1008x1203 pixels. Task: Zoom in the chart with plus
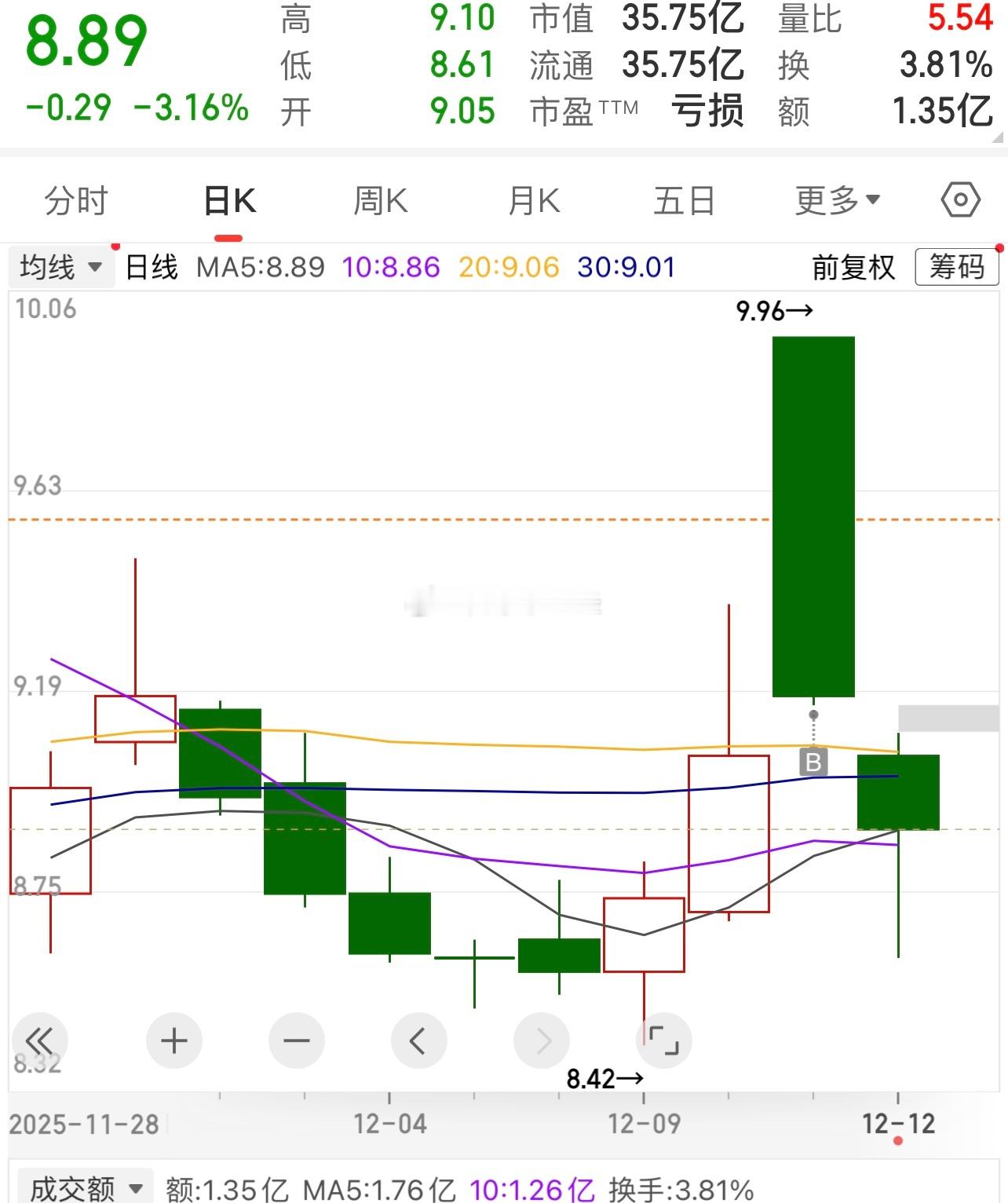pos(174,1041)
